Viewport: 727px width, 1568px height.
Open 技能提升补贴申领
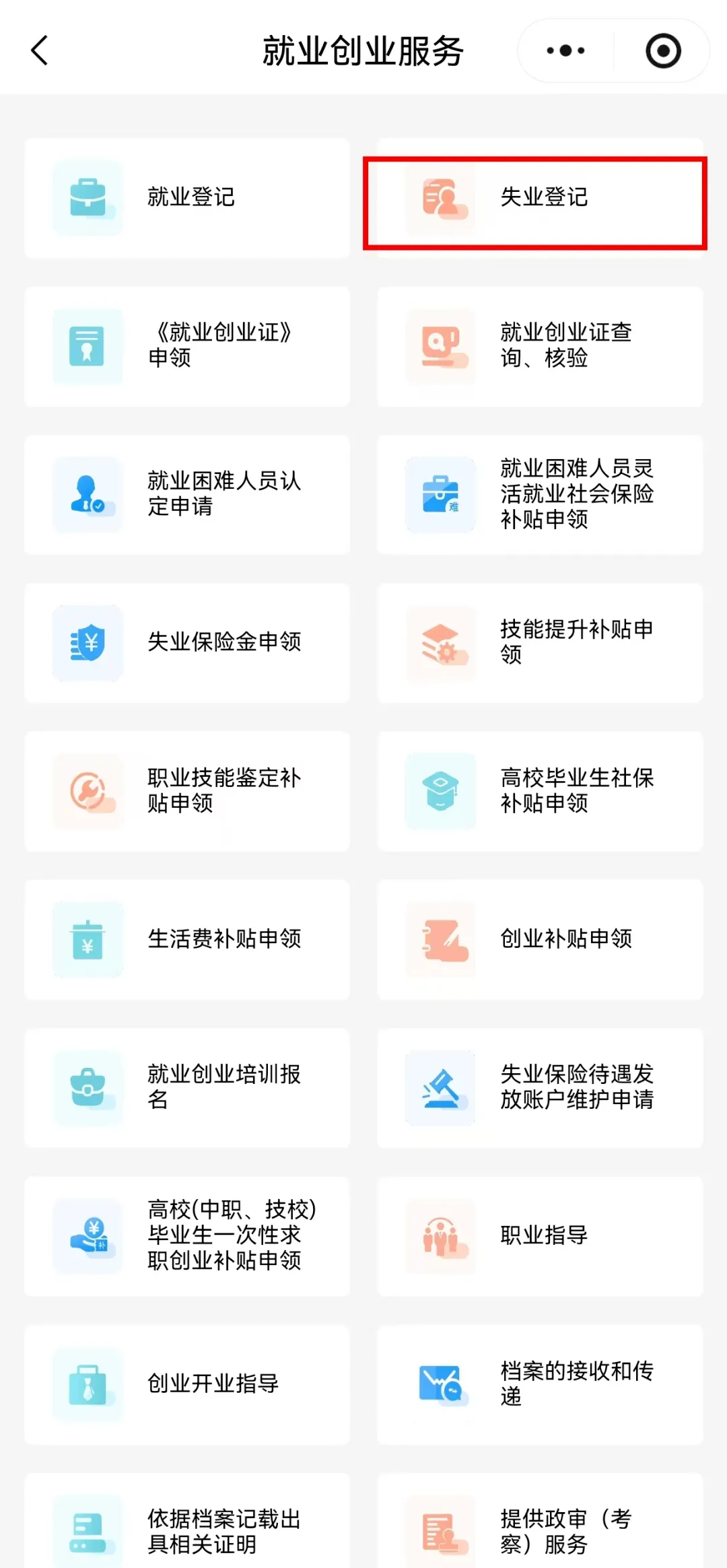coord(540,642)
